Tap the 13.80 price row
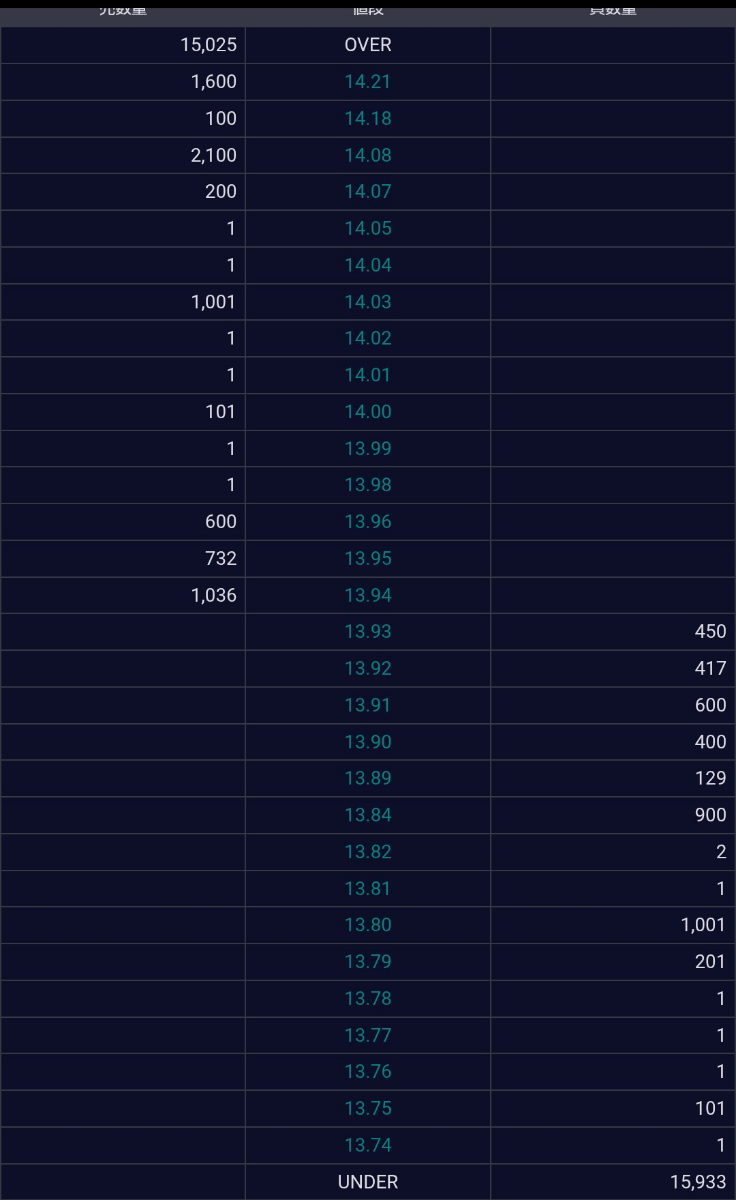The image size is (736, 1200). (x=367, y=925)
